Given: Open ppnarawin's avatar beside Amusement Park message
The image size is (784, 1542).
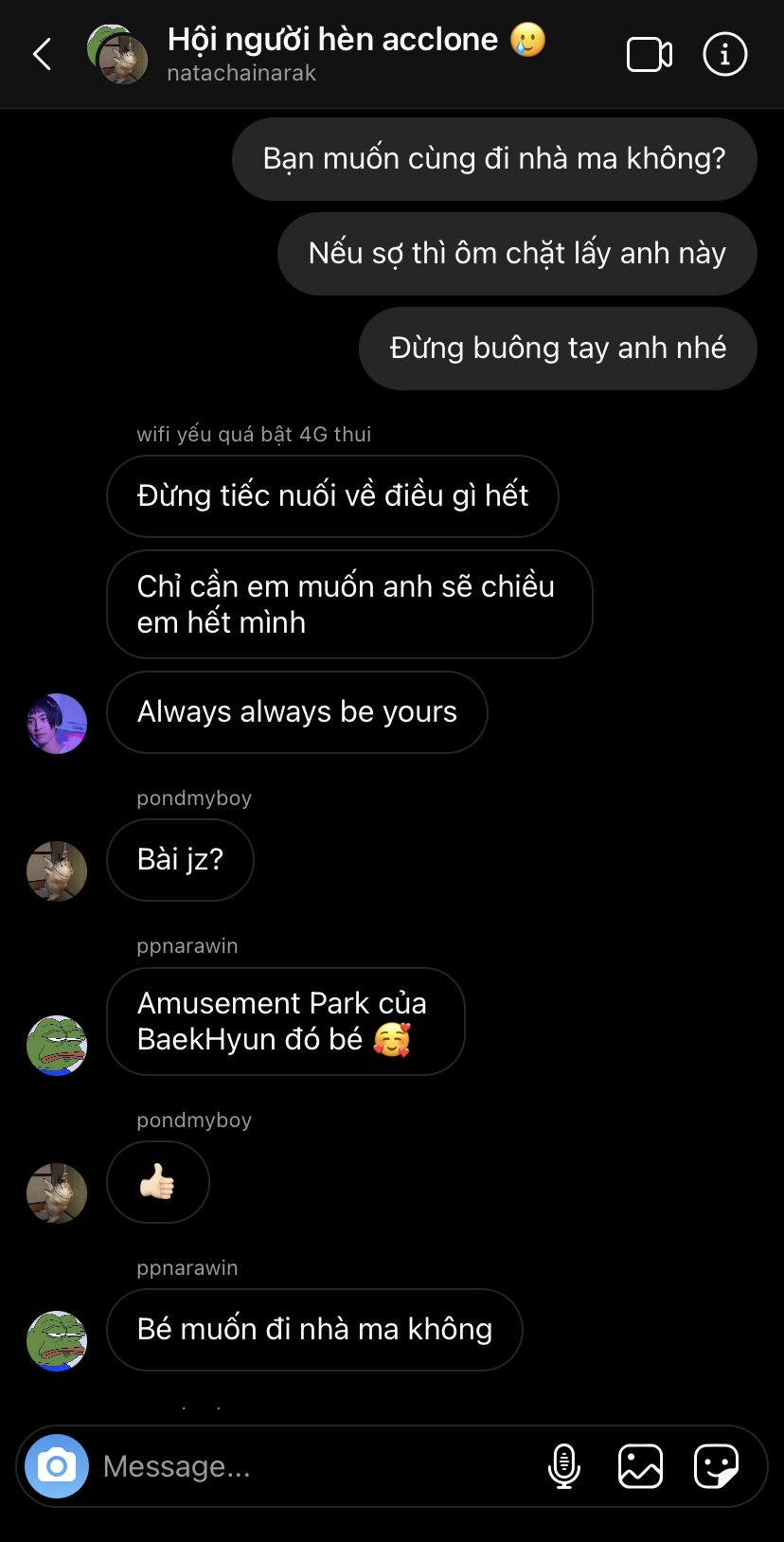Looking at the screenshot, I should (x=57, y=1046).
